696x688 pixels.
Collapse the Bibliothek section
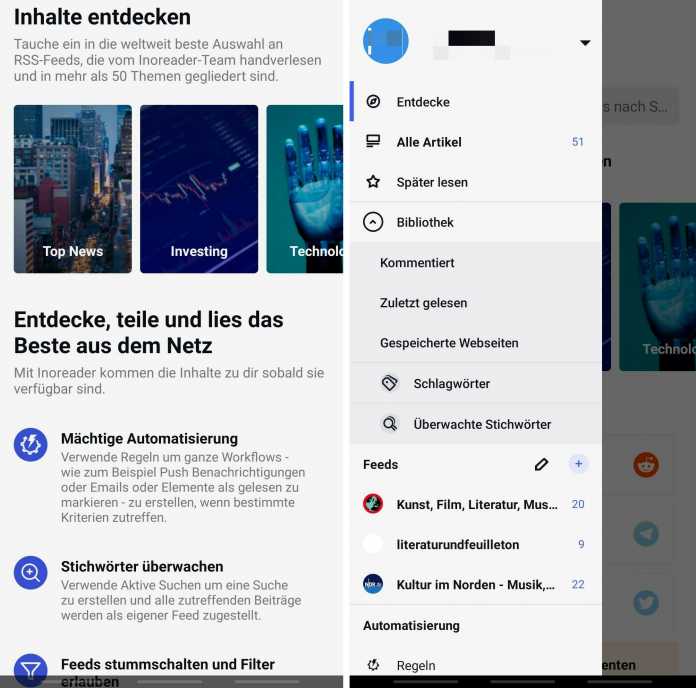point(373,222)
